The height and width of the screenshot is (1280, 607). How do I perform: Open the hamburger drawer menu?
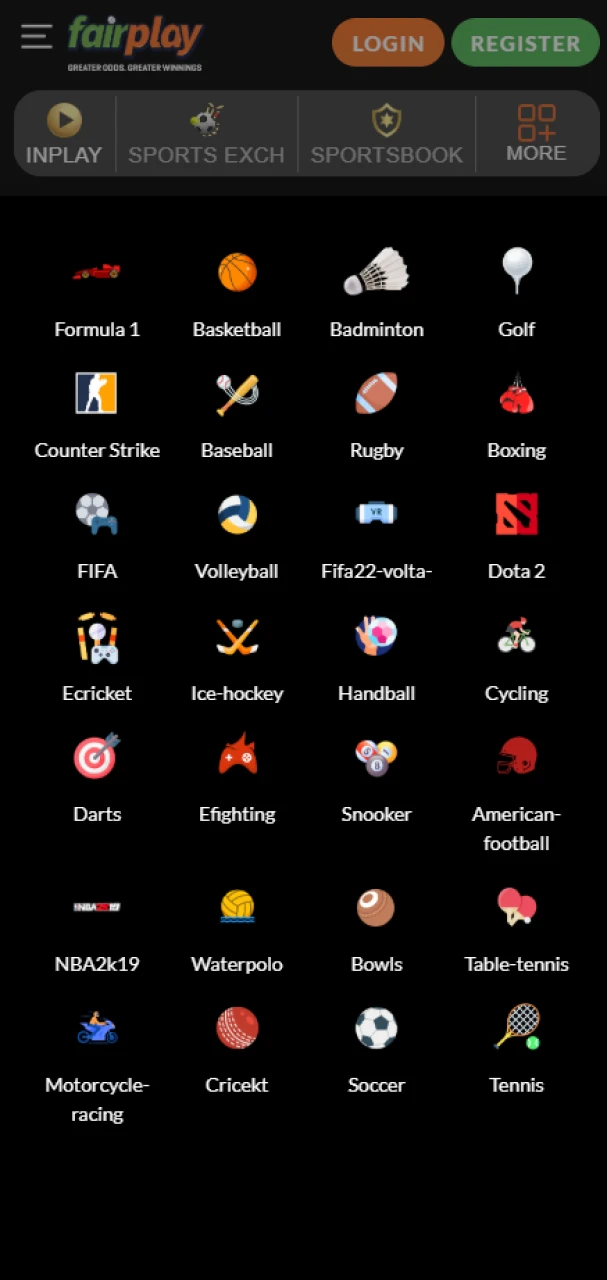tap(36, 37)
